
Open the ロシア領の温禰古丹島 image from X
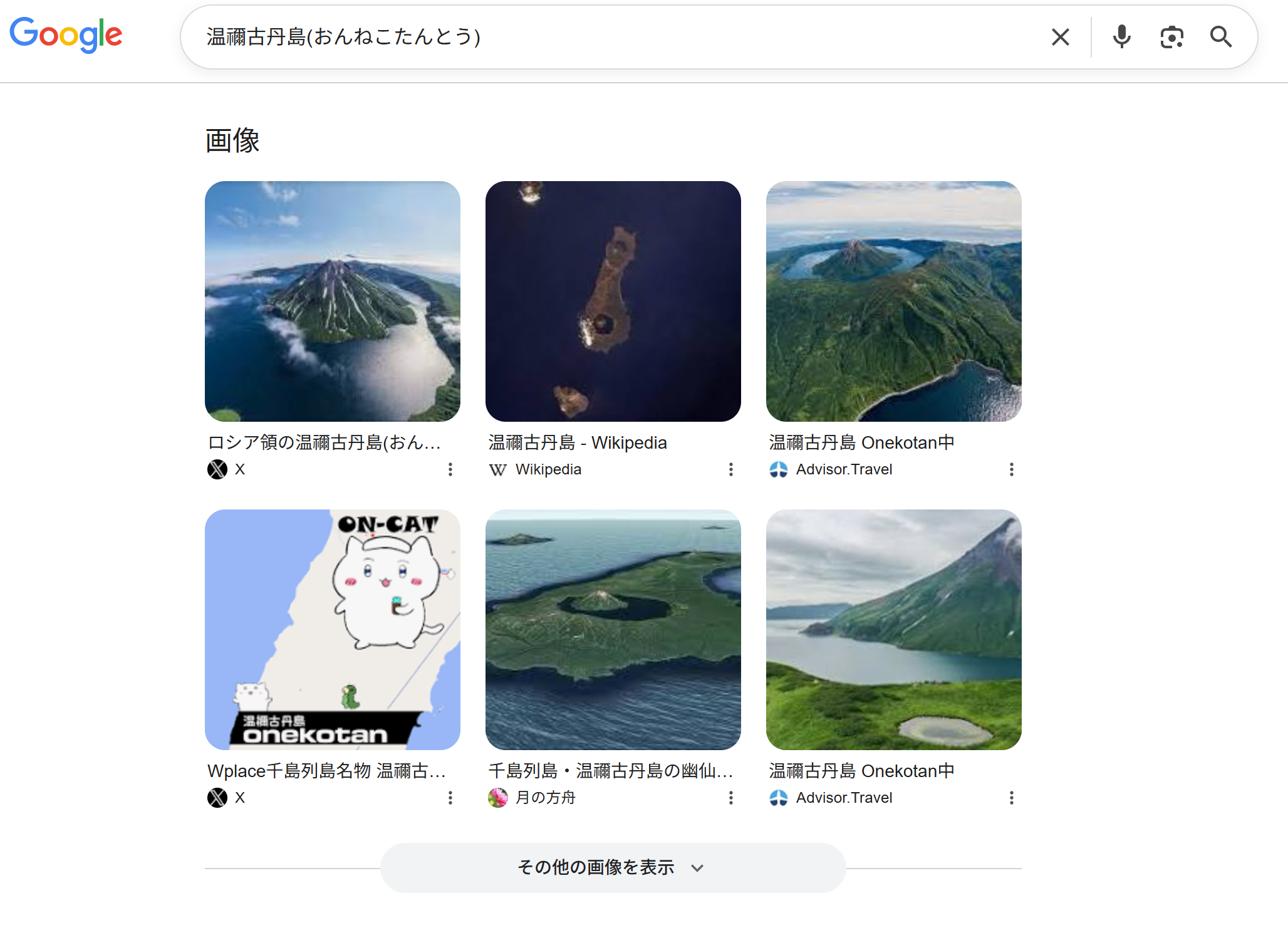click(332, 301)
